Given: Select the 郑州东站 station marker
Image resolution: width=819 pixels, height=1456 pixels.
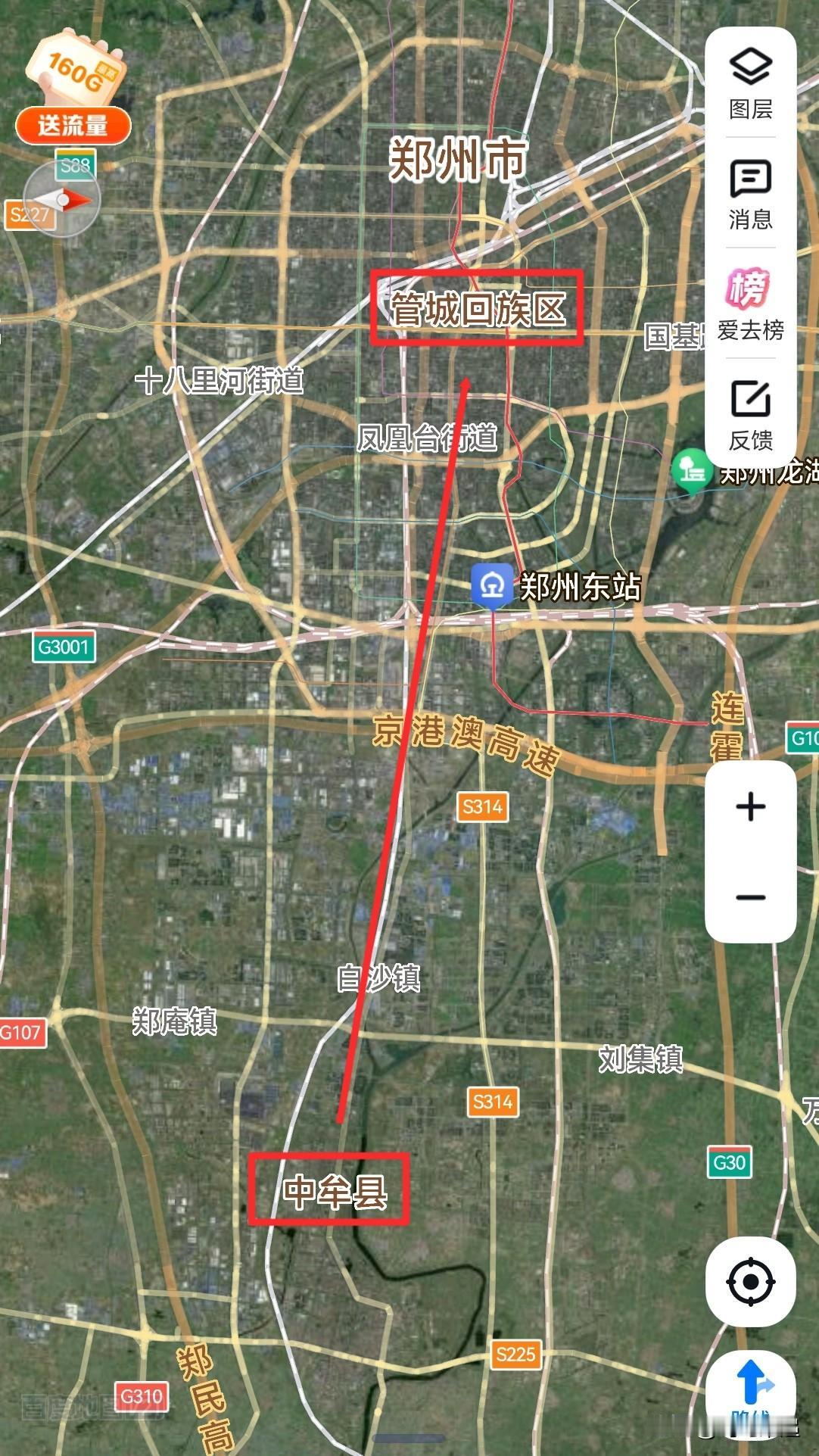Looking at the screenshot, I should [494, 585].
